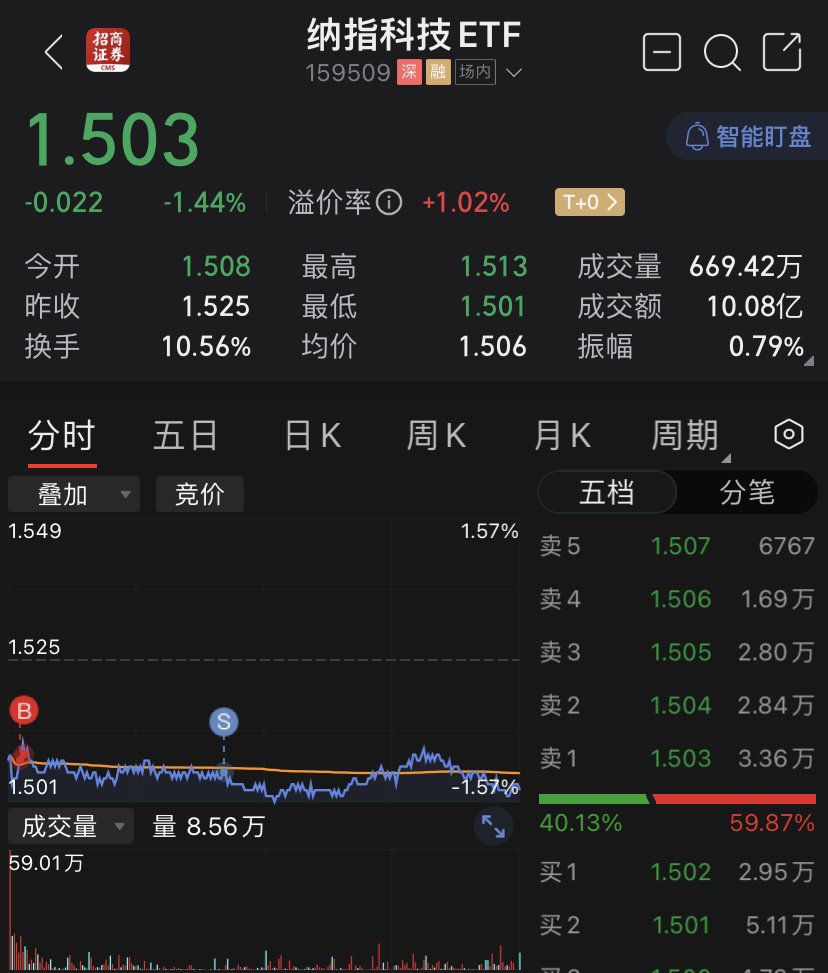This screenshot has height=973, width=828.
Task: Tap the info icon next to 溢价率
Action: click(389, 202)
